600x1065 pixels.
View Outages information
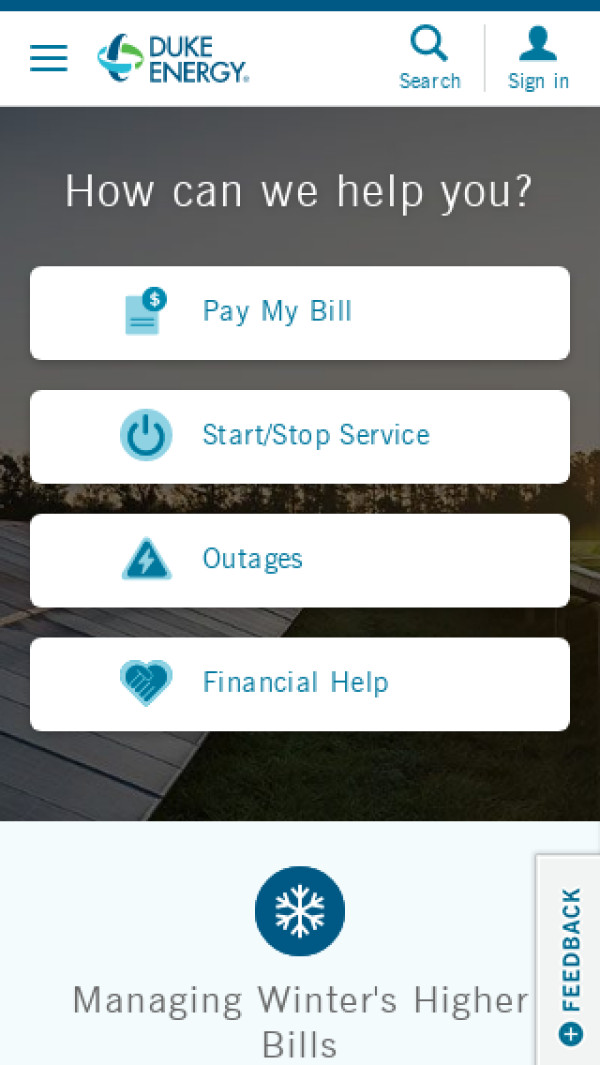[300, 560]
